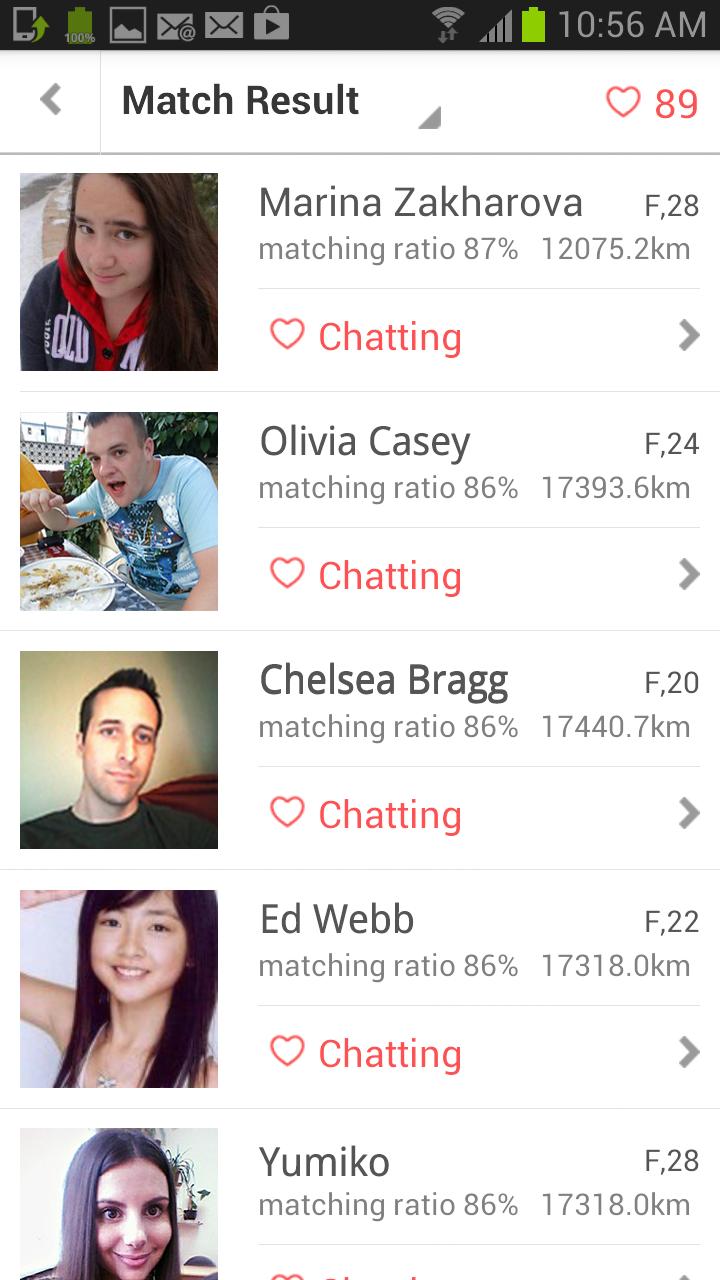The image size is (720, 1280).
Task: Expand Marina Zakharova's match details
Action: pyautogui.click(x=688, y=334)
